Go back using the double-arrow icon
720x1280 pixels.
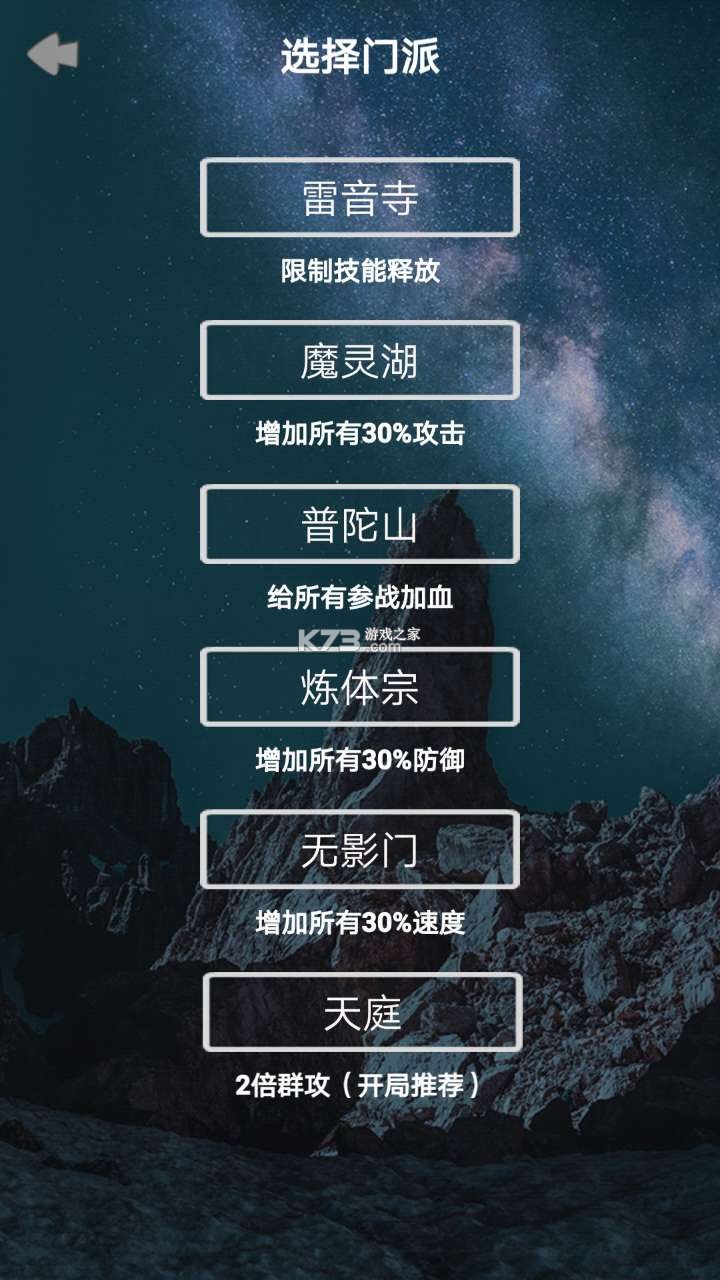[52, 54]
